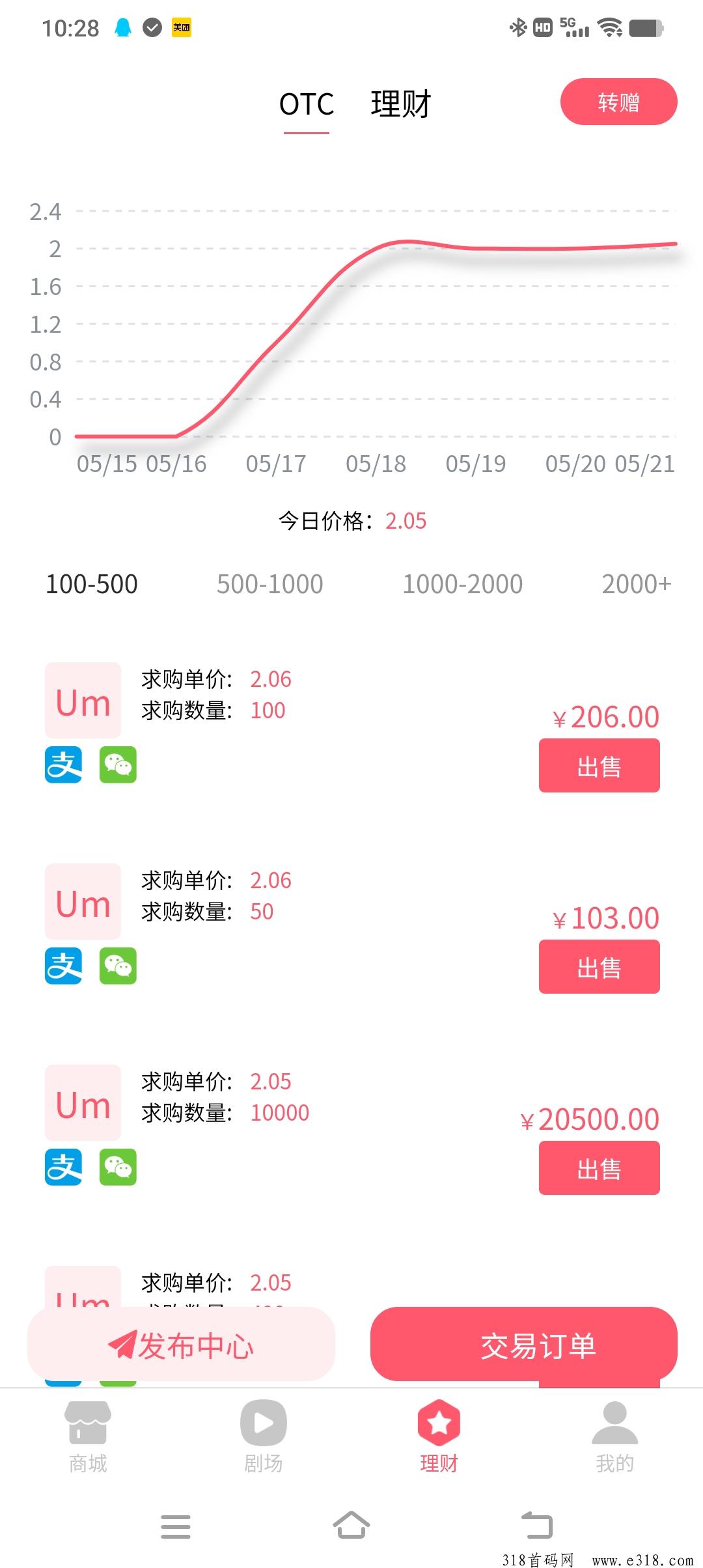
Task: Tap the 转赠 transfer button
Action: [618, 102]
